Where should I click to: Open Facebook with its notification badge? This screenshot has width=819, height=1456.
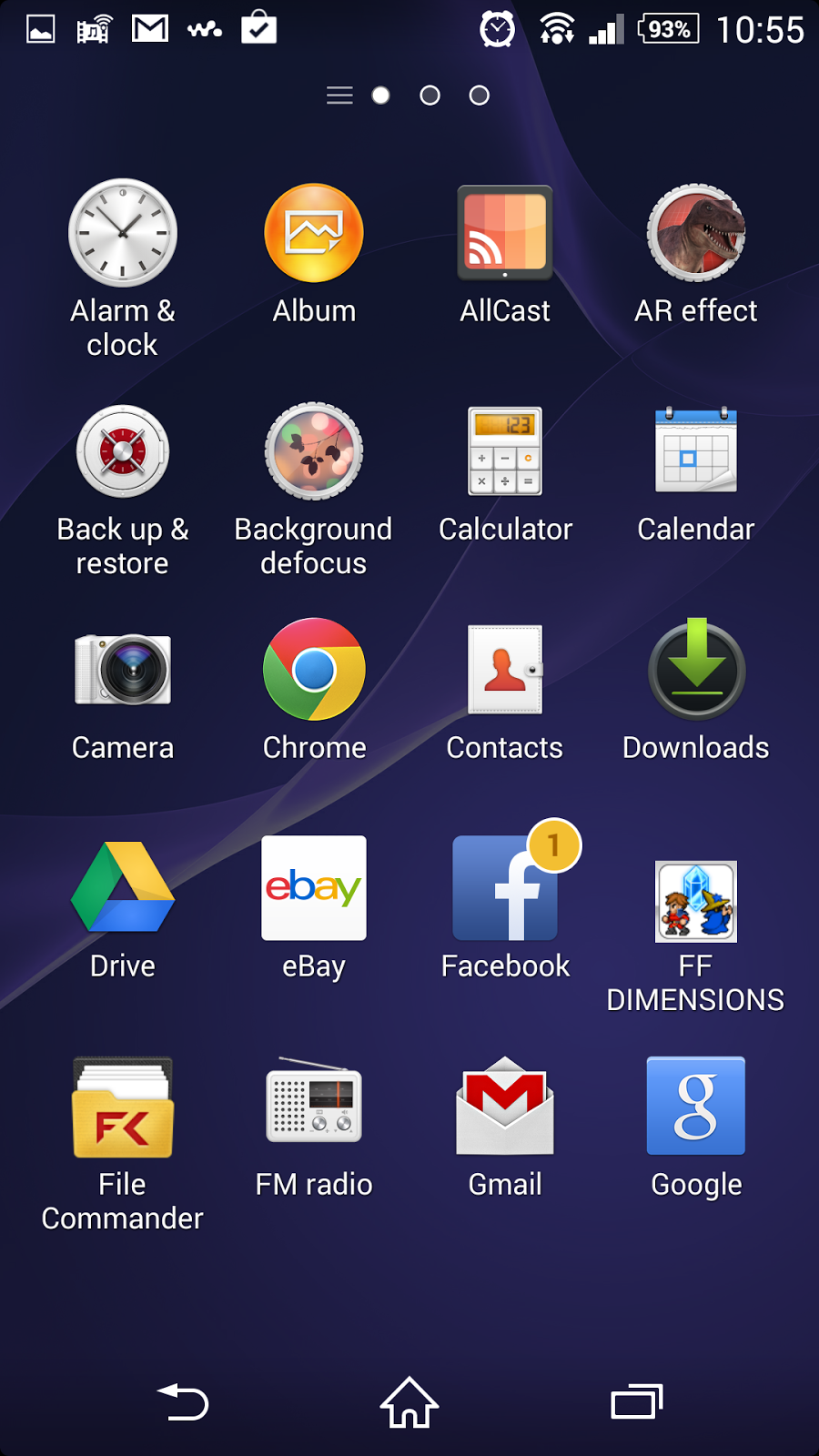(505, 889)
